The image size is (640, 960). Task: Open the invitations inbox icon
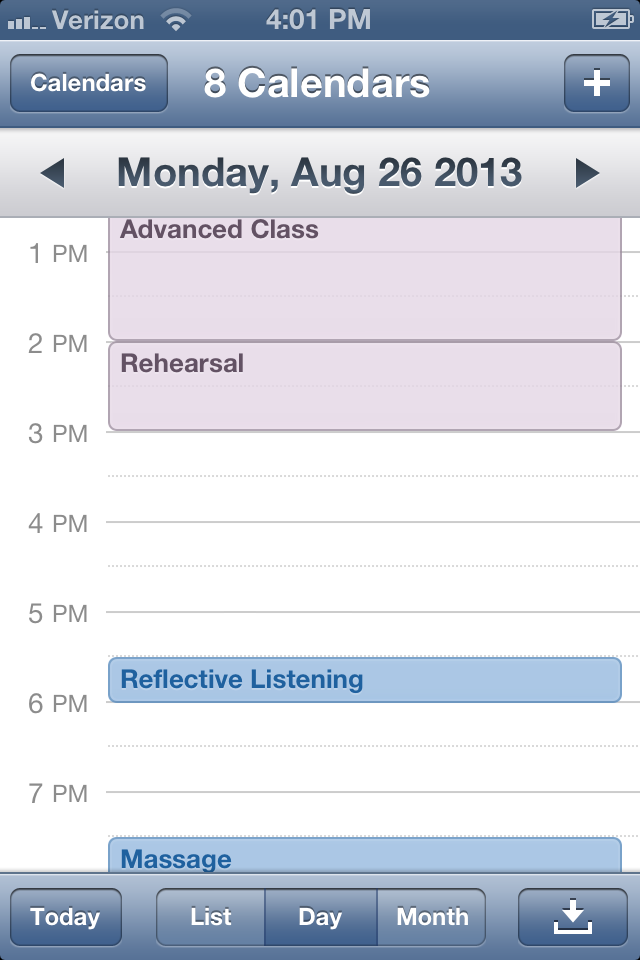(x=573, y=917)
